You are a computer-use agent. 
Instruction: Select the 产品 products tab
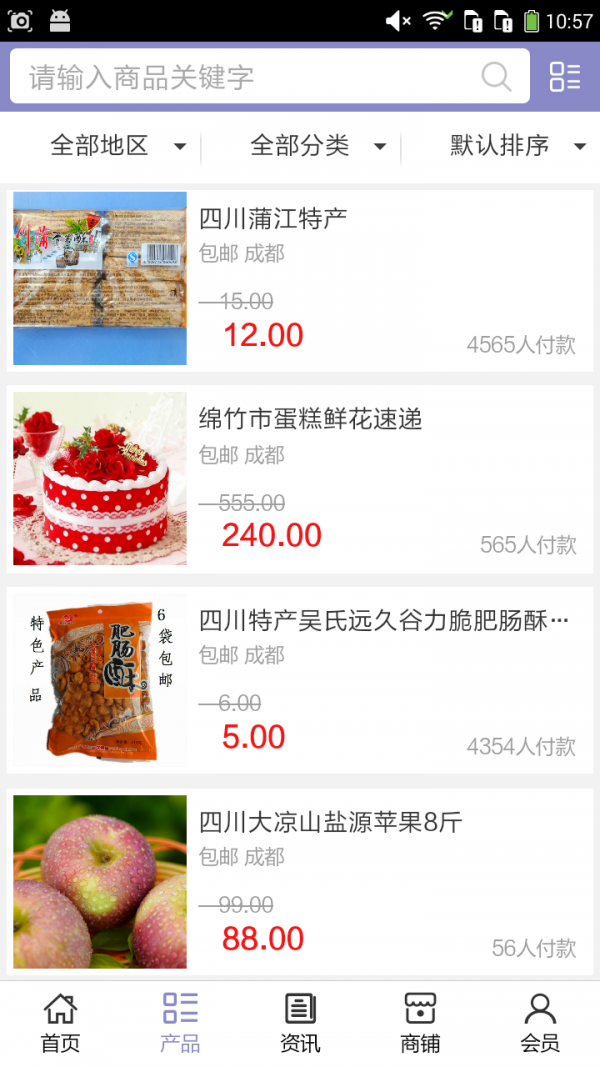pyautogui.click(x=180, y=1023)
